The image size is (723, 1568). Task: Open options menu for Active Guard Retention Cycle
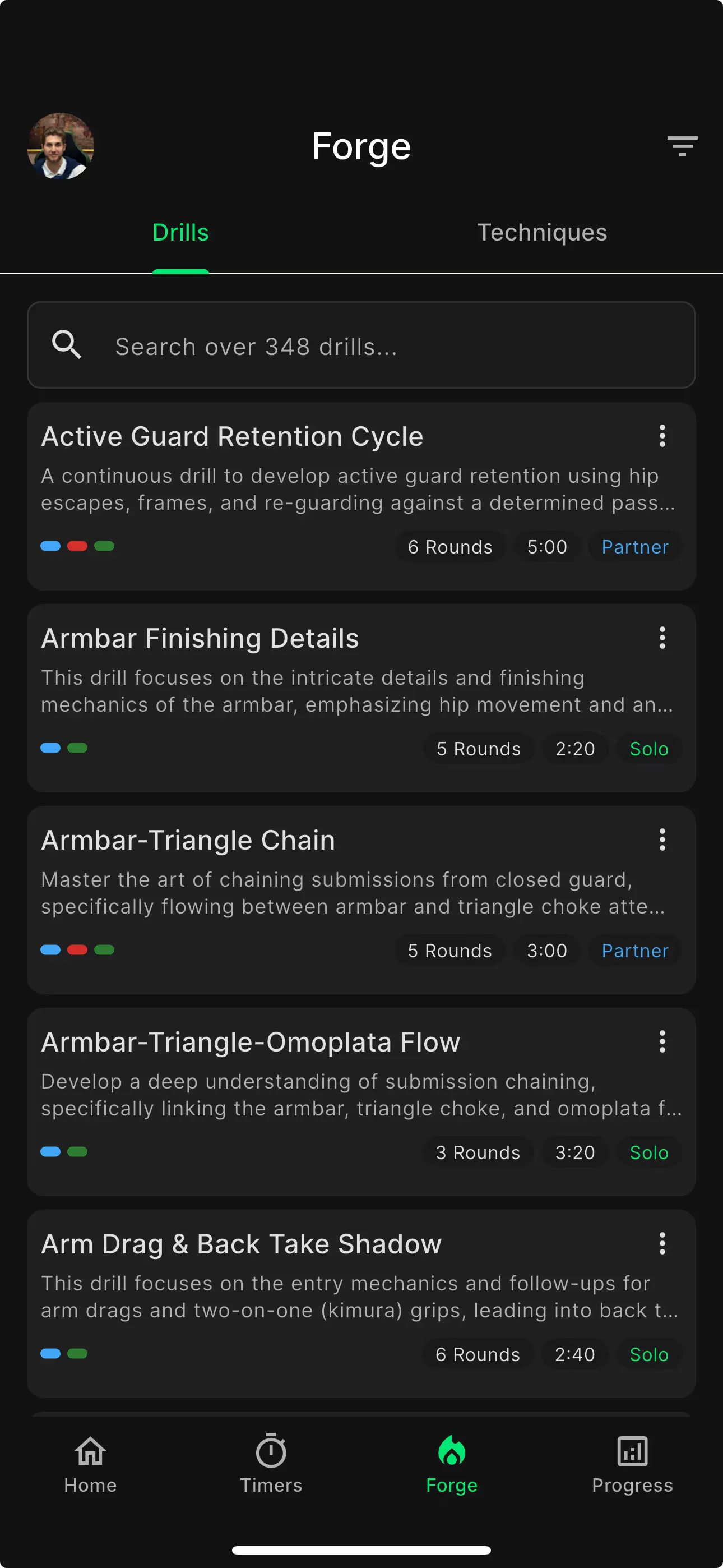pyautogui.click(x=662, y=436)
